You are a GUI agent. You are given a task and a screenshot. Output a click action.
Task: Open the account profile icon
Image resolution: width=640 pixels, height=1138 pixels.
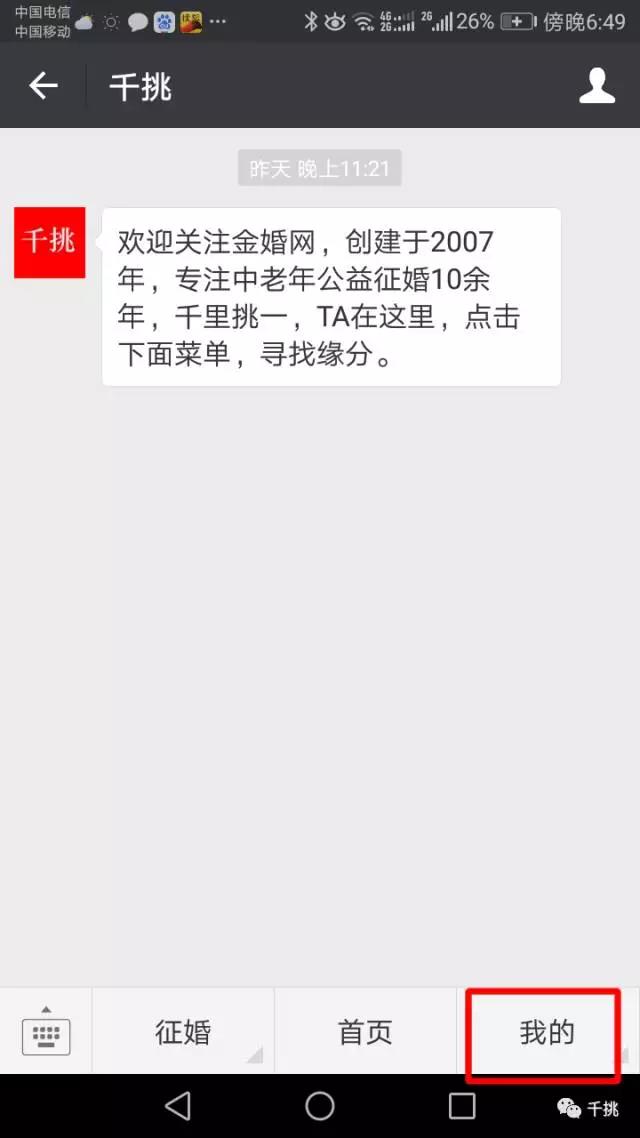(596, 86)
